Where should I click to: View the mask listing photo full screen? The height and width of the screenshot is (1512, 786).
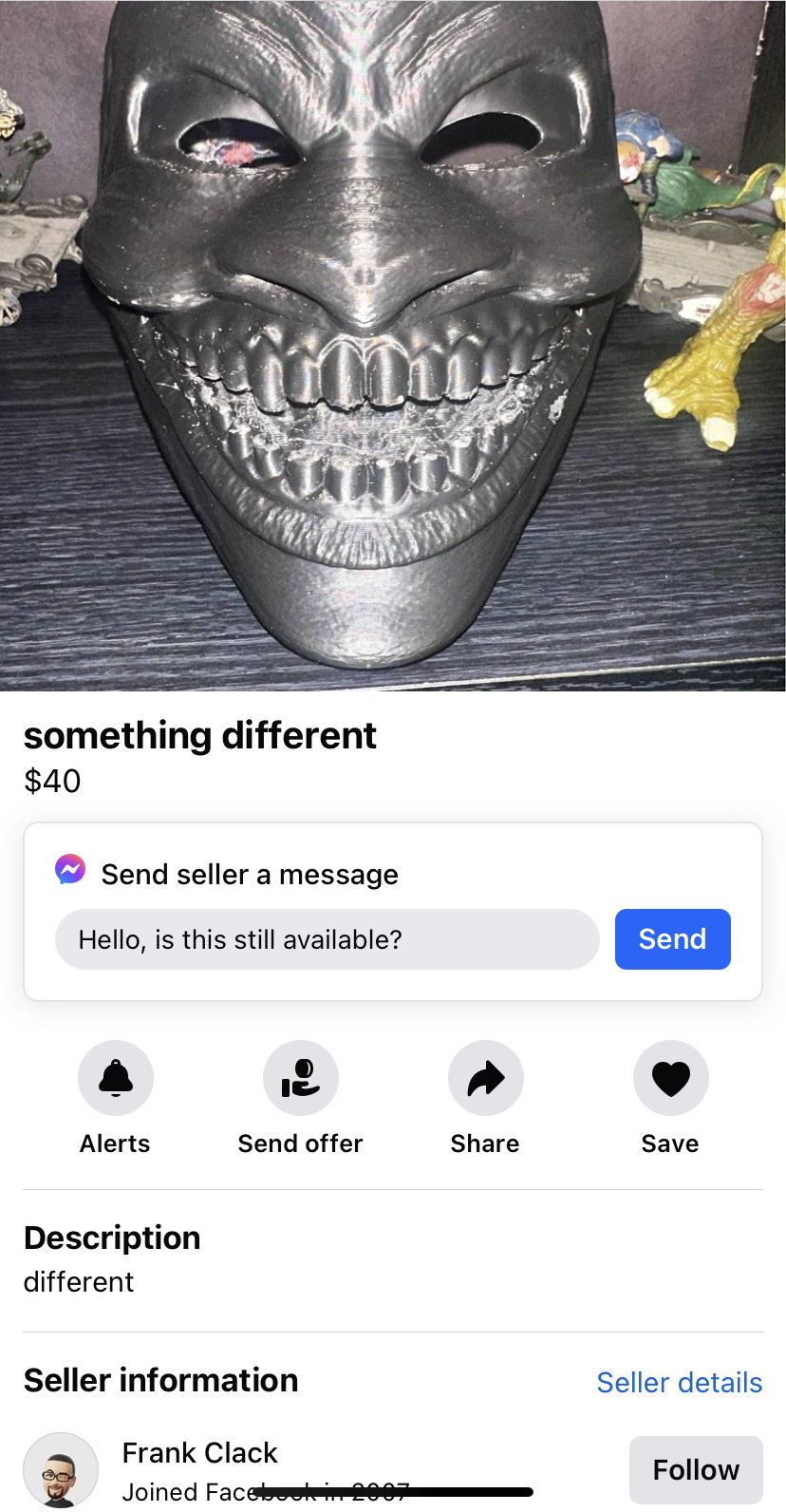(393, 346)
